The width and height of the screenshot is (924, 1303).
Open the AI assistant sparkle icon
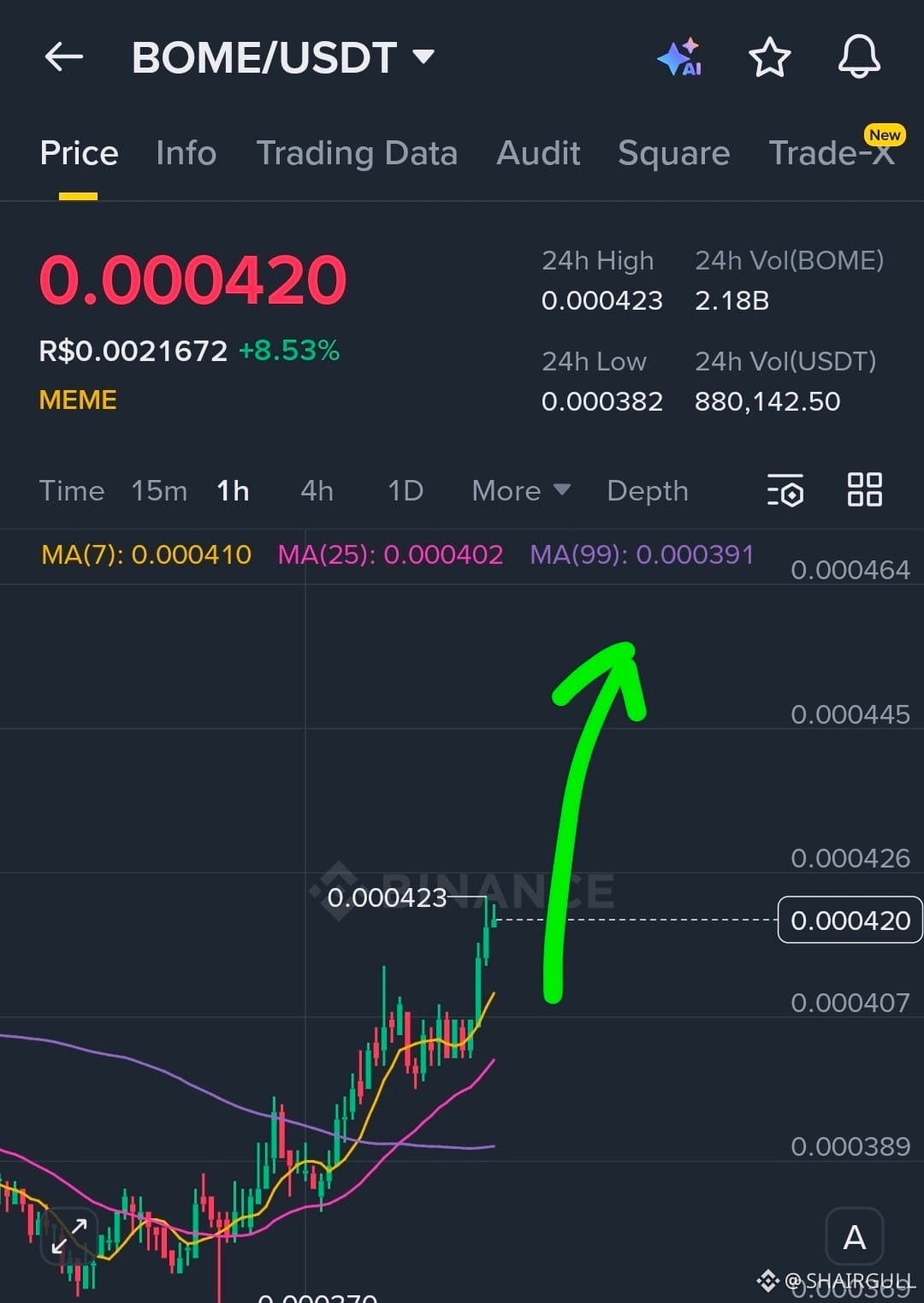pos(680,57)
